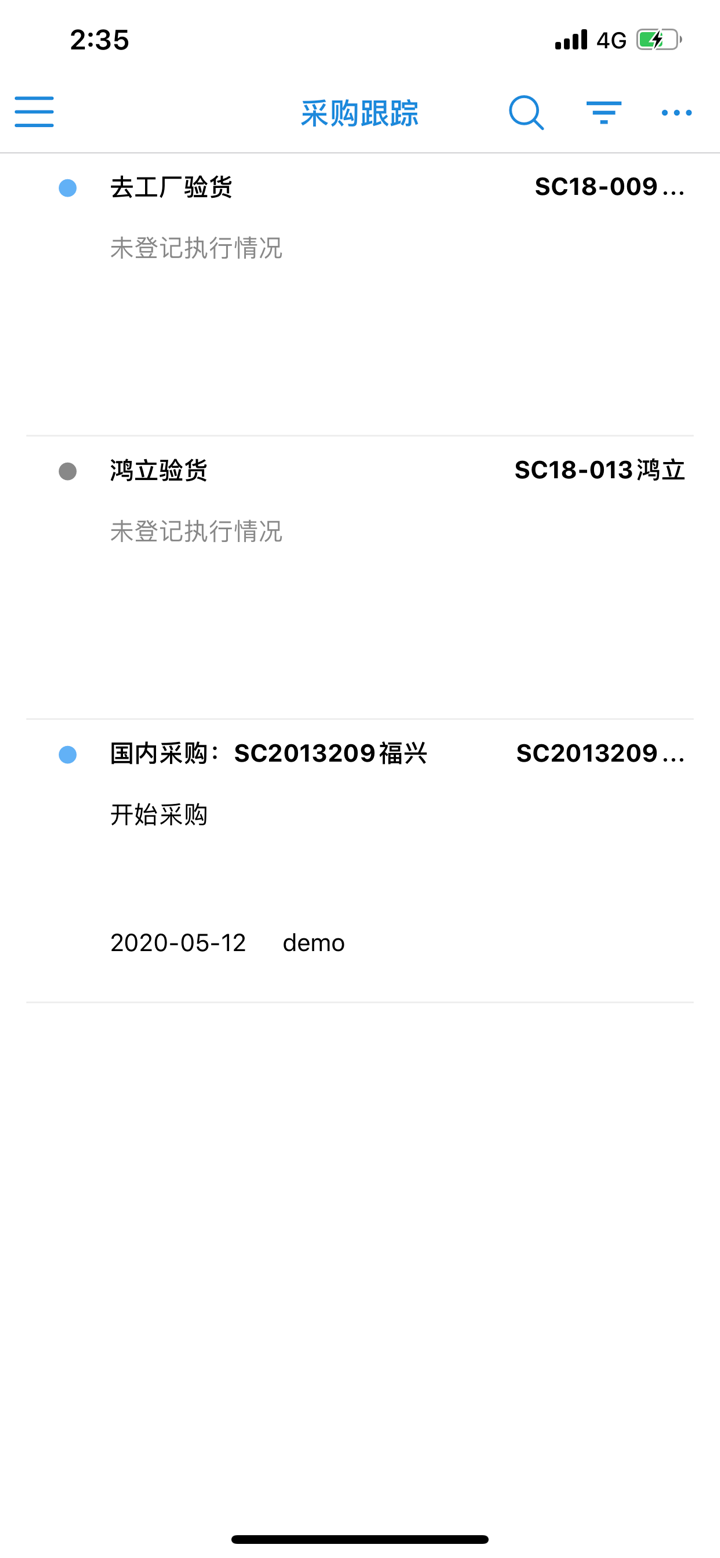Open the filter options icon
The width and height of the screenshot is (720, 1558).
(x=603, y=112)
